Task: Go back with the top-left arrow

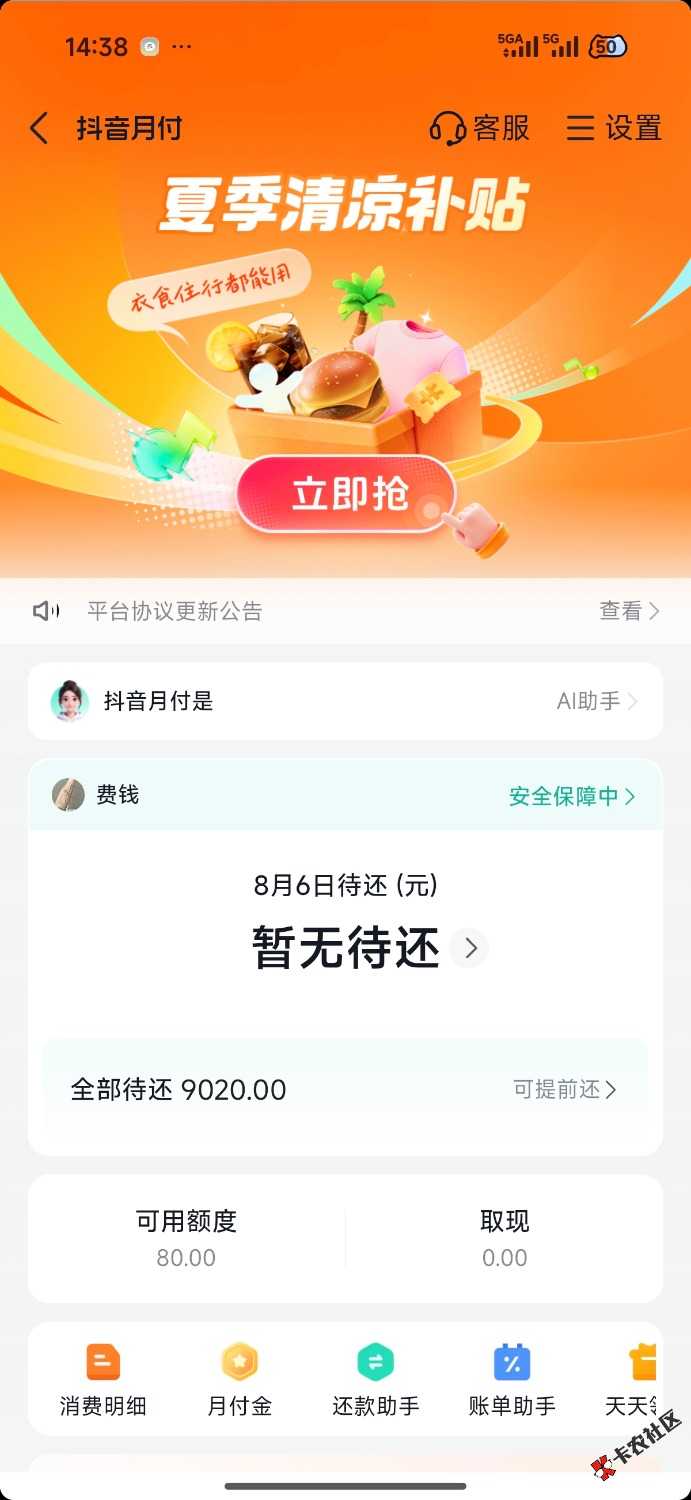Action: click(39, 128)
